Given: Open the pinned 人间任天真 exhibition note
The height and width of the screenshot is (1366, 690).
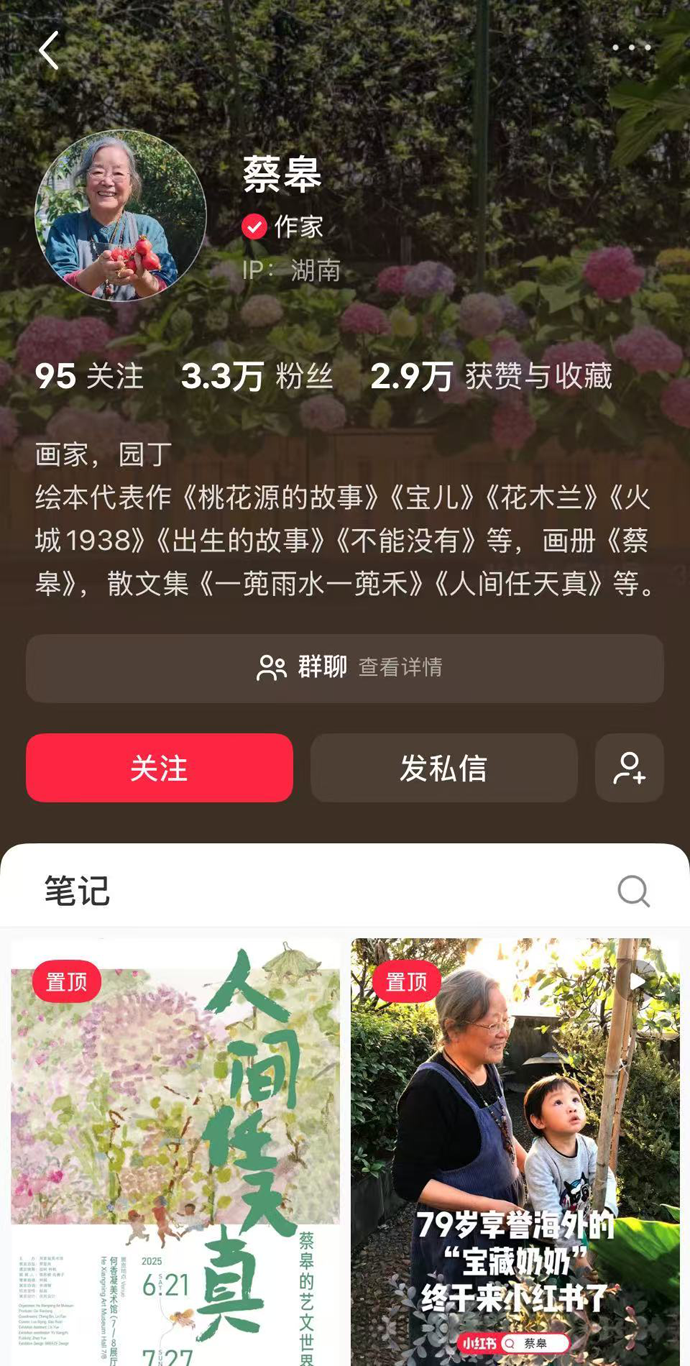Looking at the screenshot, I should (175, 1150).
